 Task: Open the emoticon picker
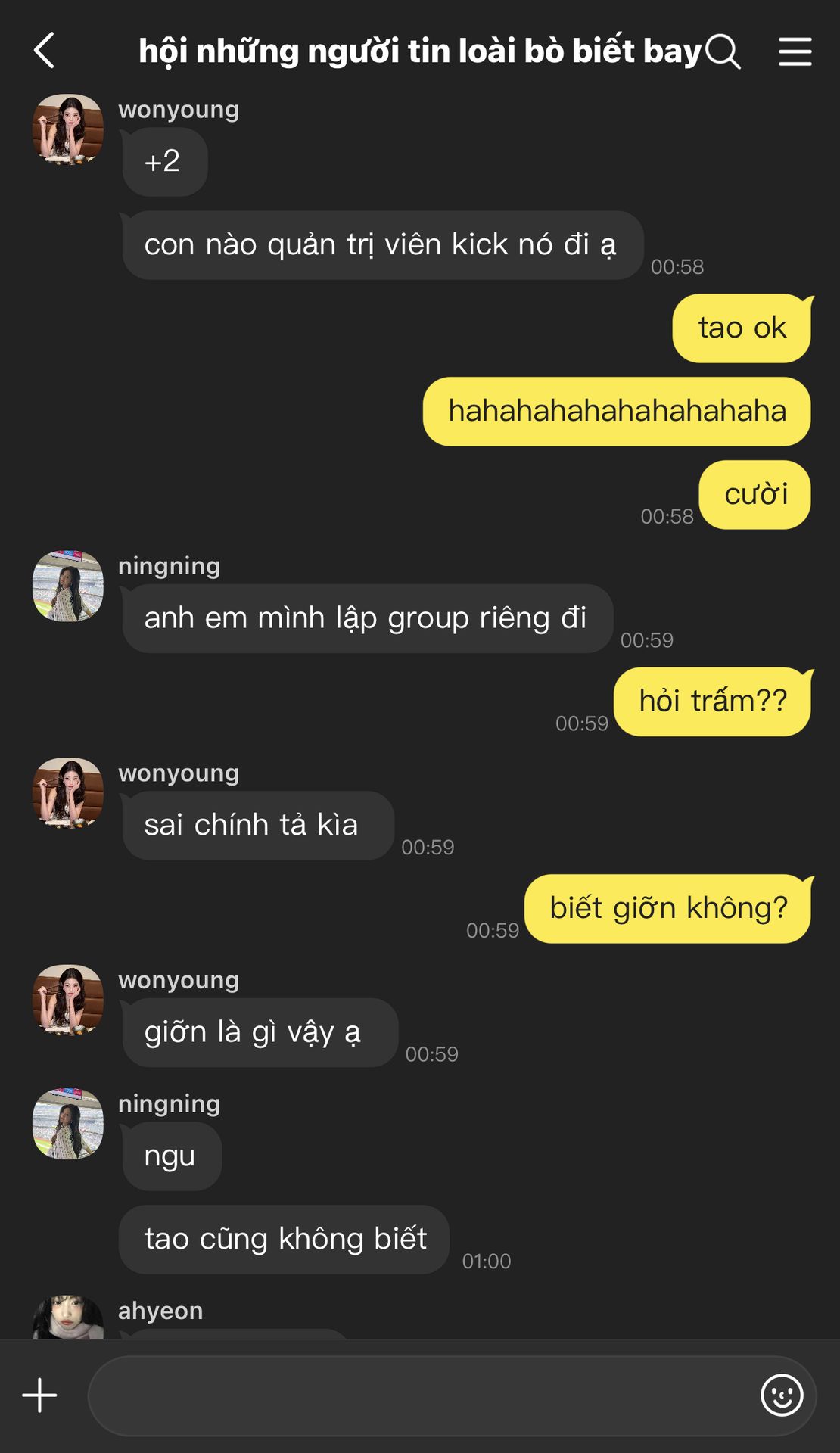click(x=781, y=1395)
